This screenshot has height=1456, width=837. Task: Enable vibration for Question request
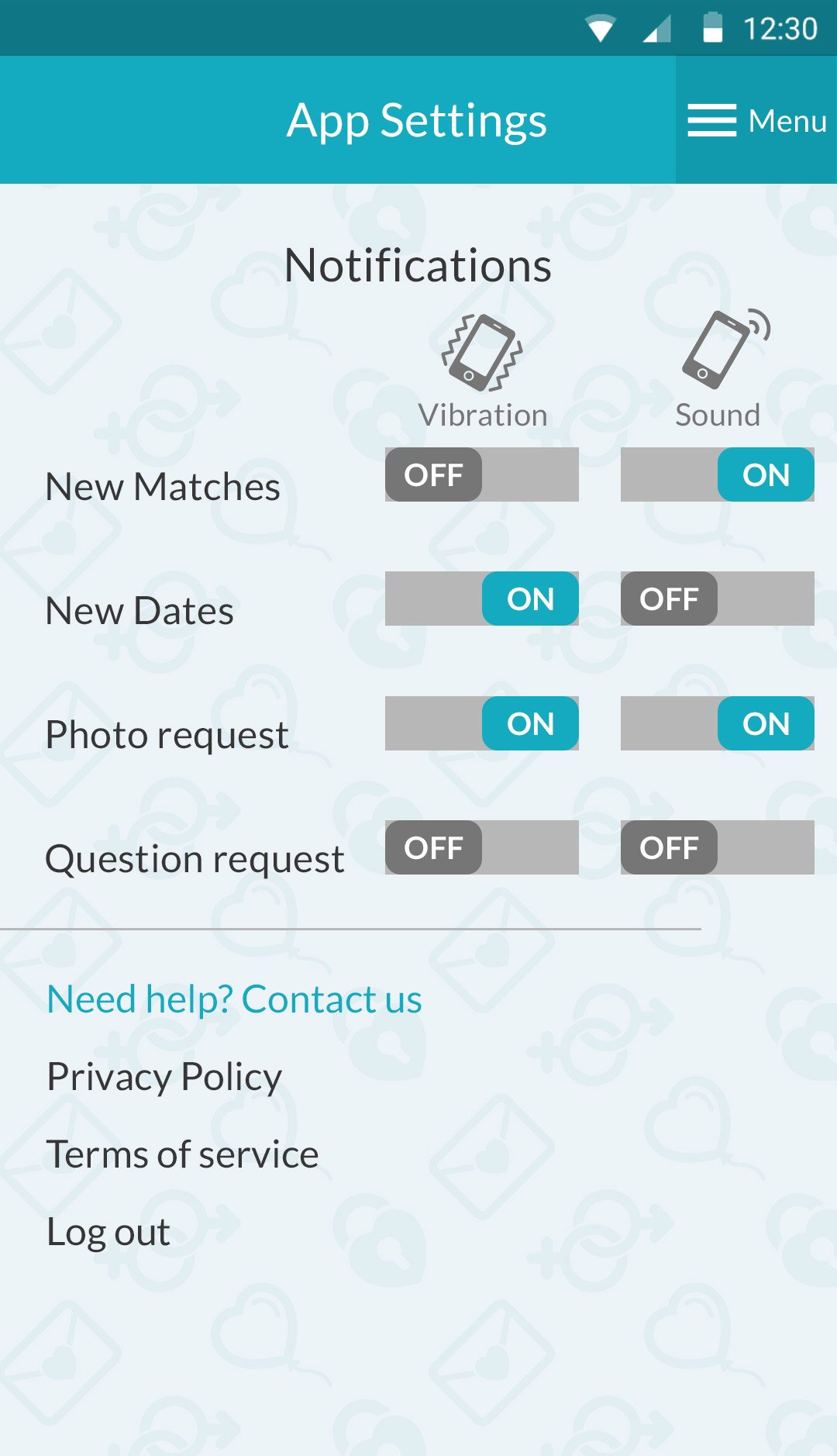point(481,847)
